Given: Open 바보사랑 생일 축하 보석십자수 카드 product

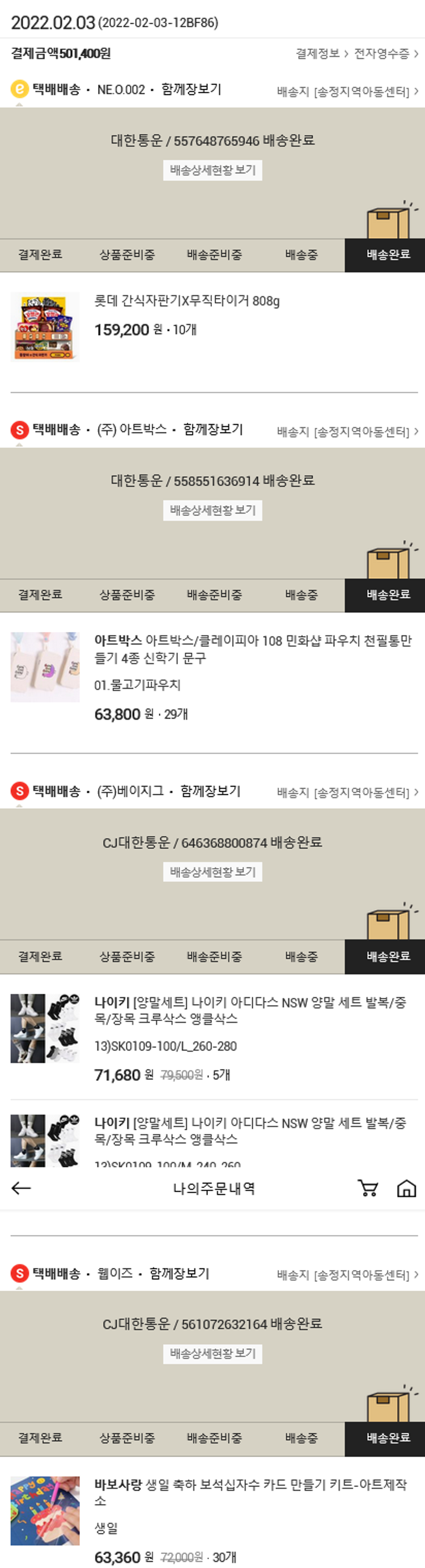Looking at the screenshot, I should click(x=250, y=1492).
